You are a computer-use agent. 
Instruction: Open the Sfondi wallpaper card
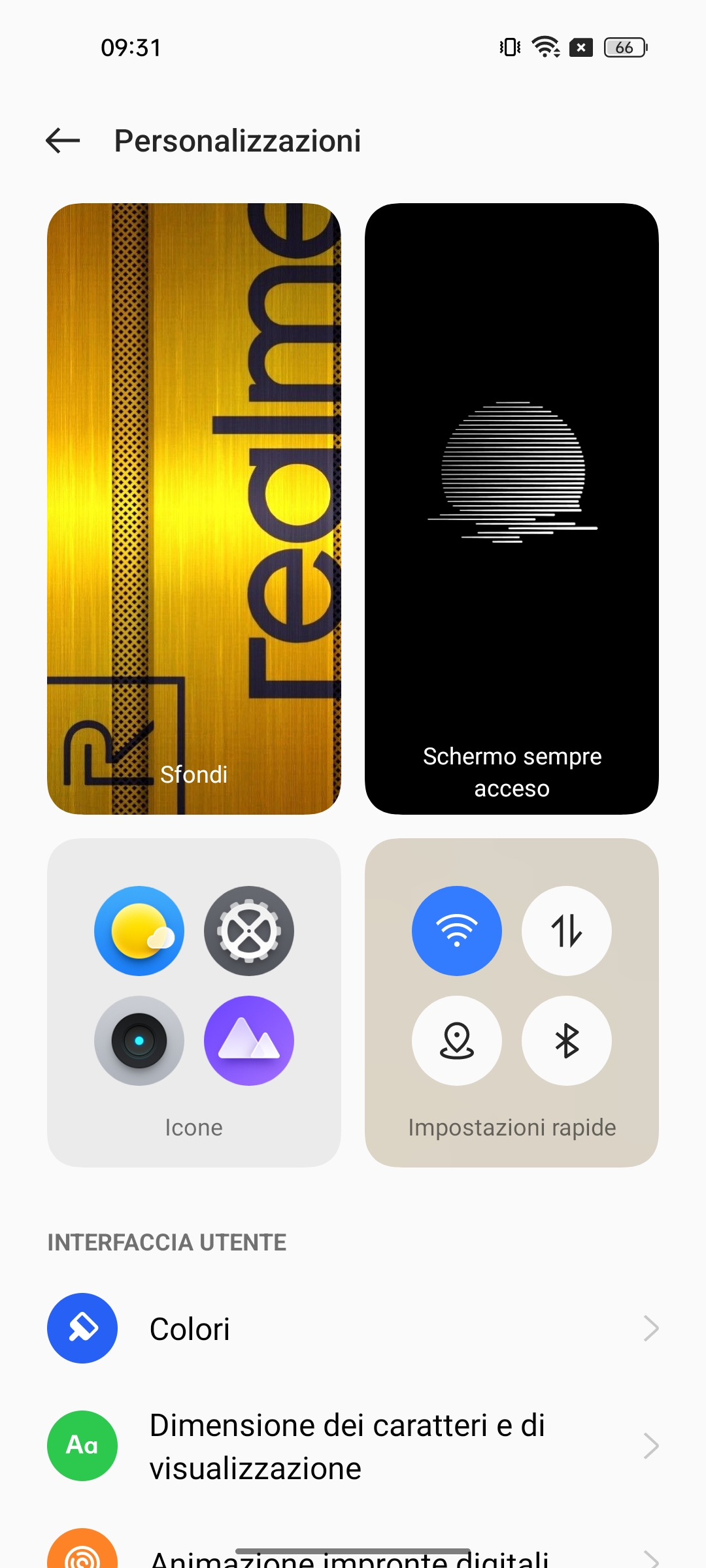tap(194, 508)
